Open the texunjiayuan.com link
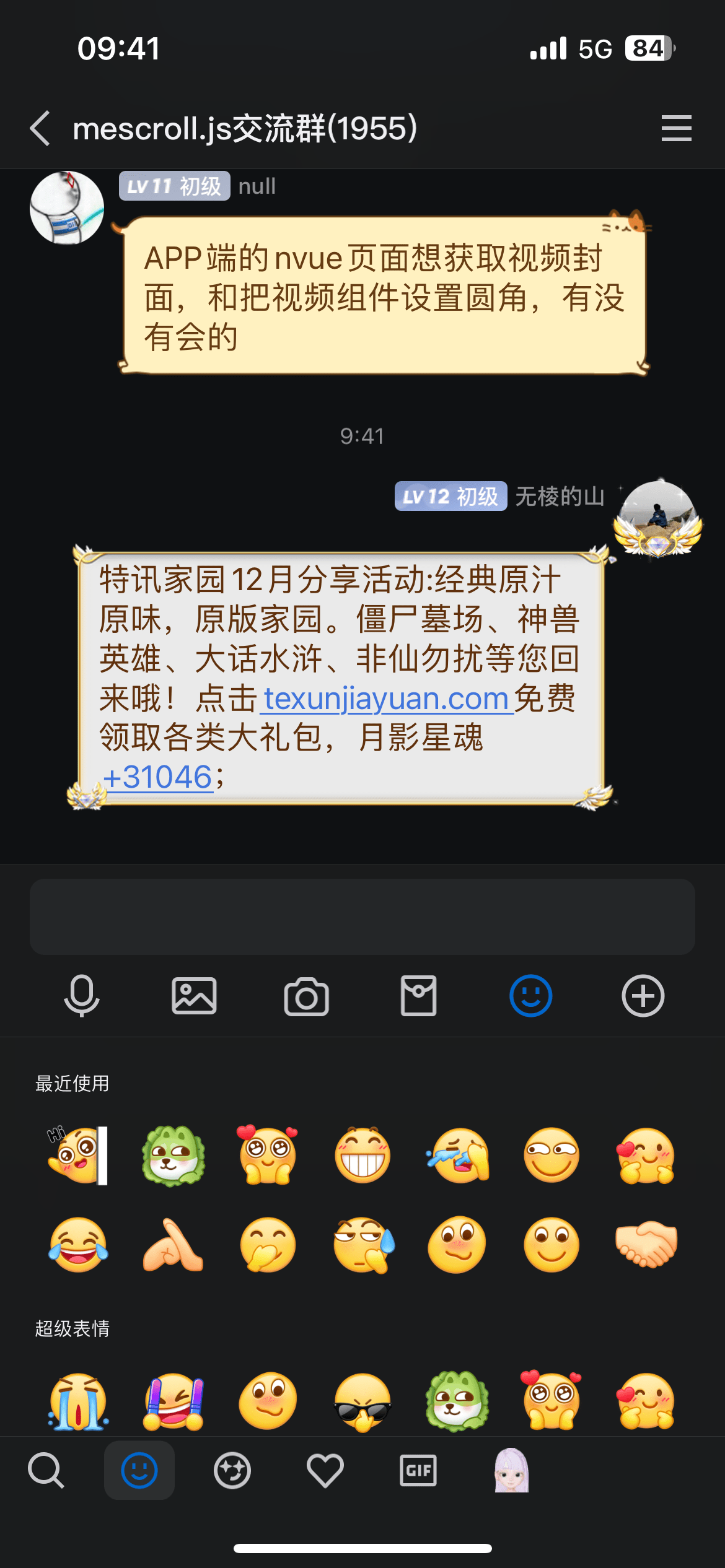 click(x=387, y=699)
